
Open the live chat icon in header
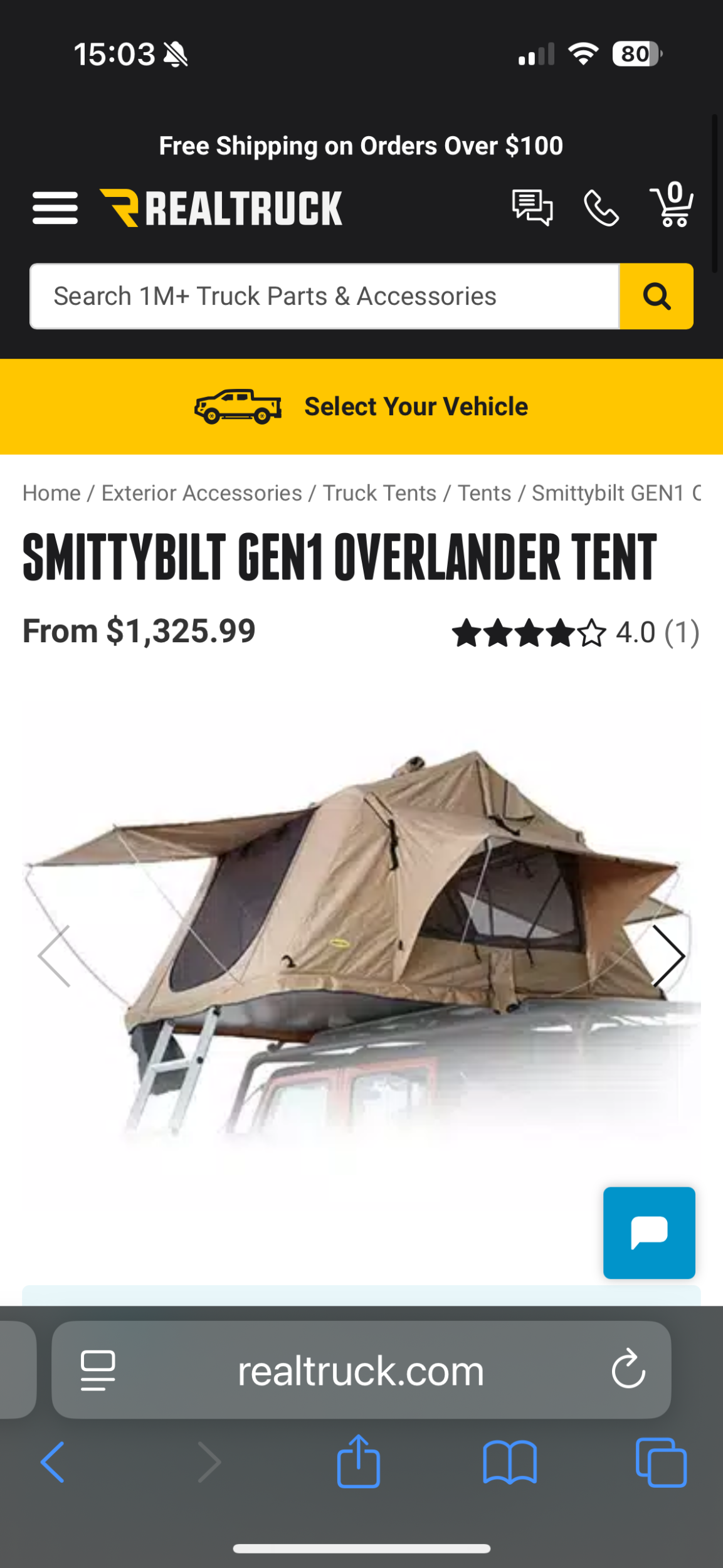[532, 208]
